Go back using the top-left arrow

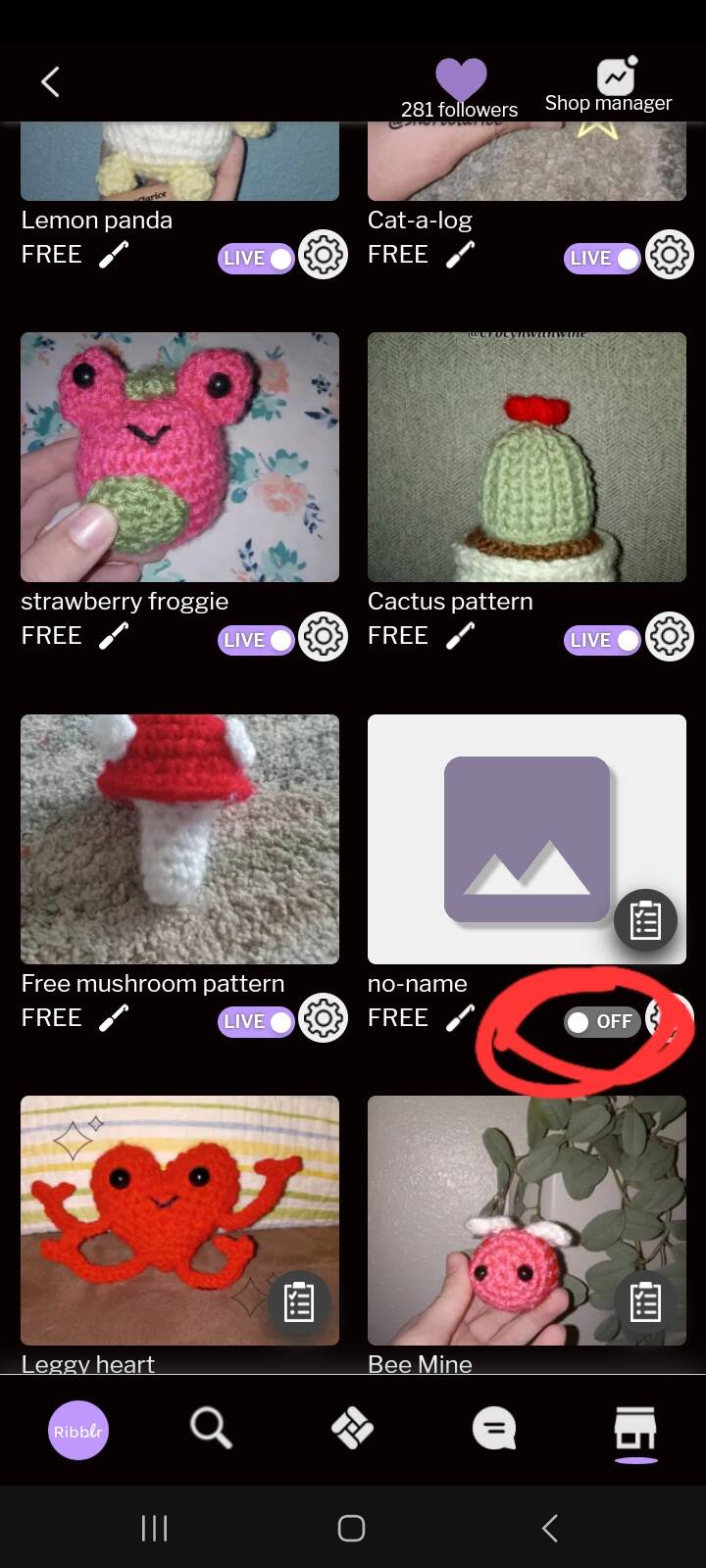click(x=49, y=82)
